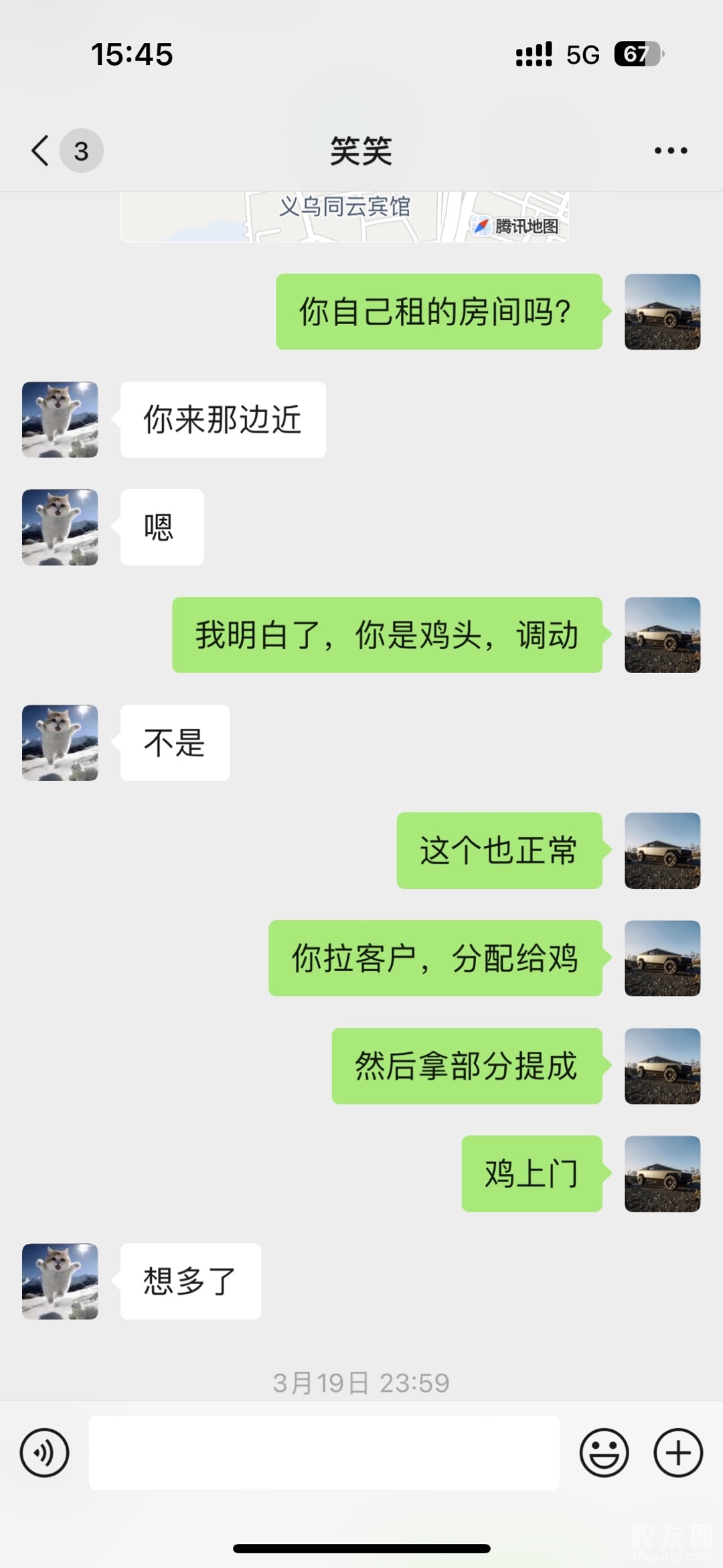This screenshot has width=723, height=1568.
Task: Focus the message text field
Action: 324,1453
